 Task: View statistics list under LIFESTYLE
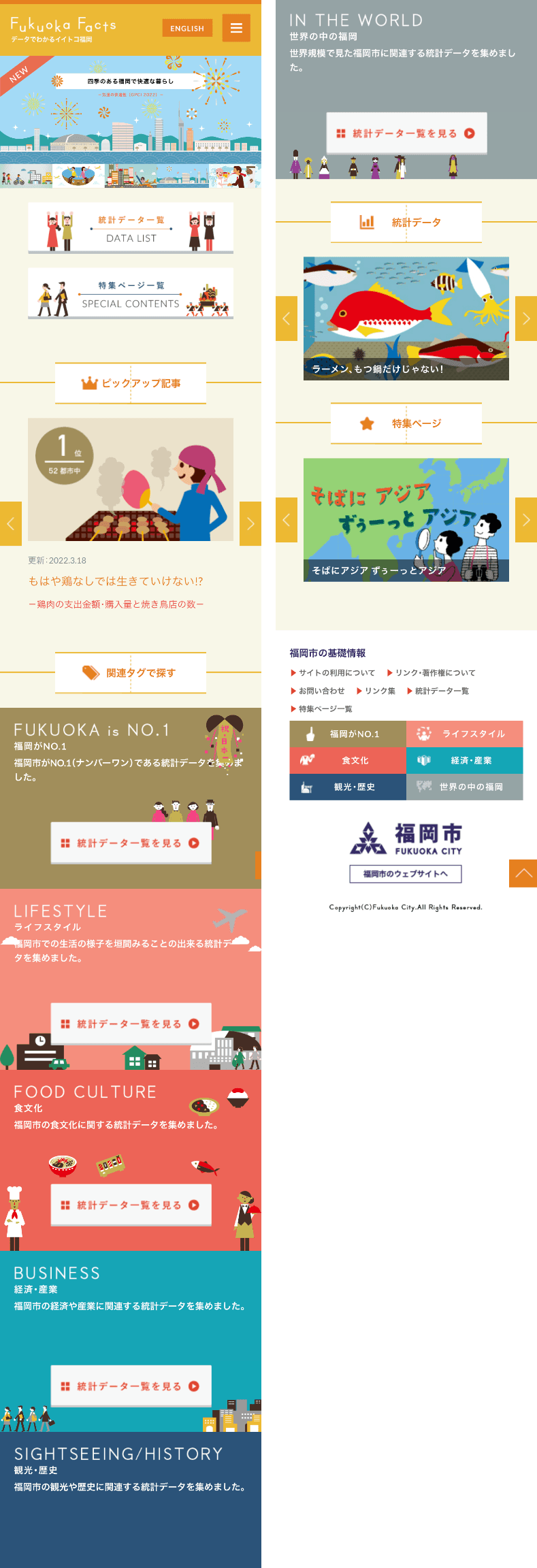pyautogui.click(x=131, y=1024)
